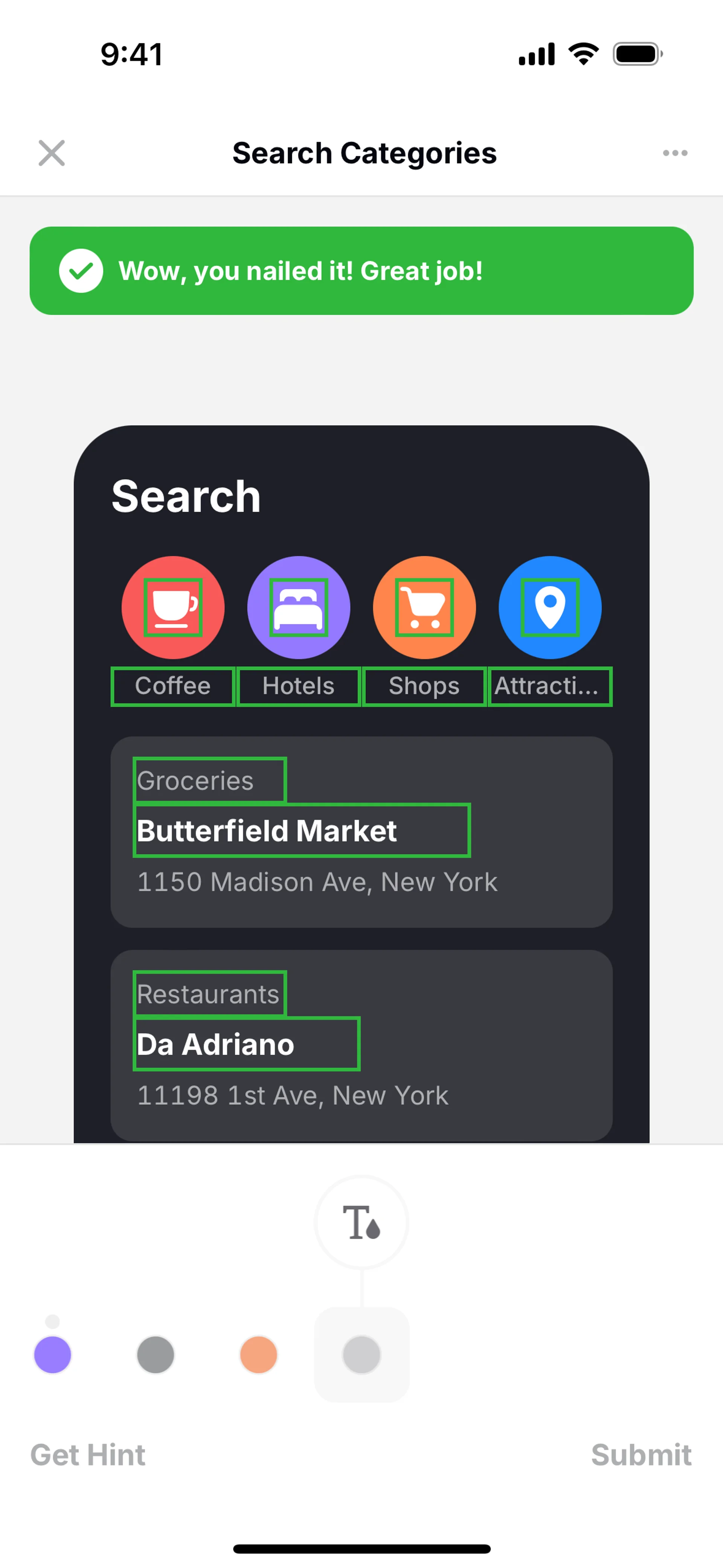Image resolution: width=723 pixels, height=1568 pixels.
Task: Pick the light gray color swatch
Action: pos(361,1354)
